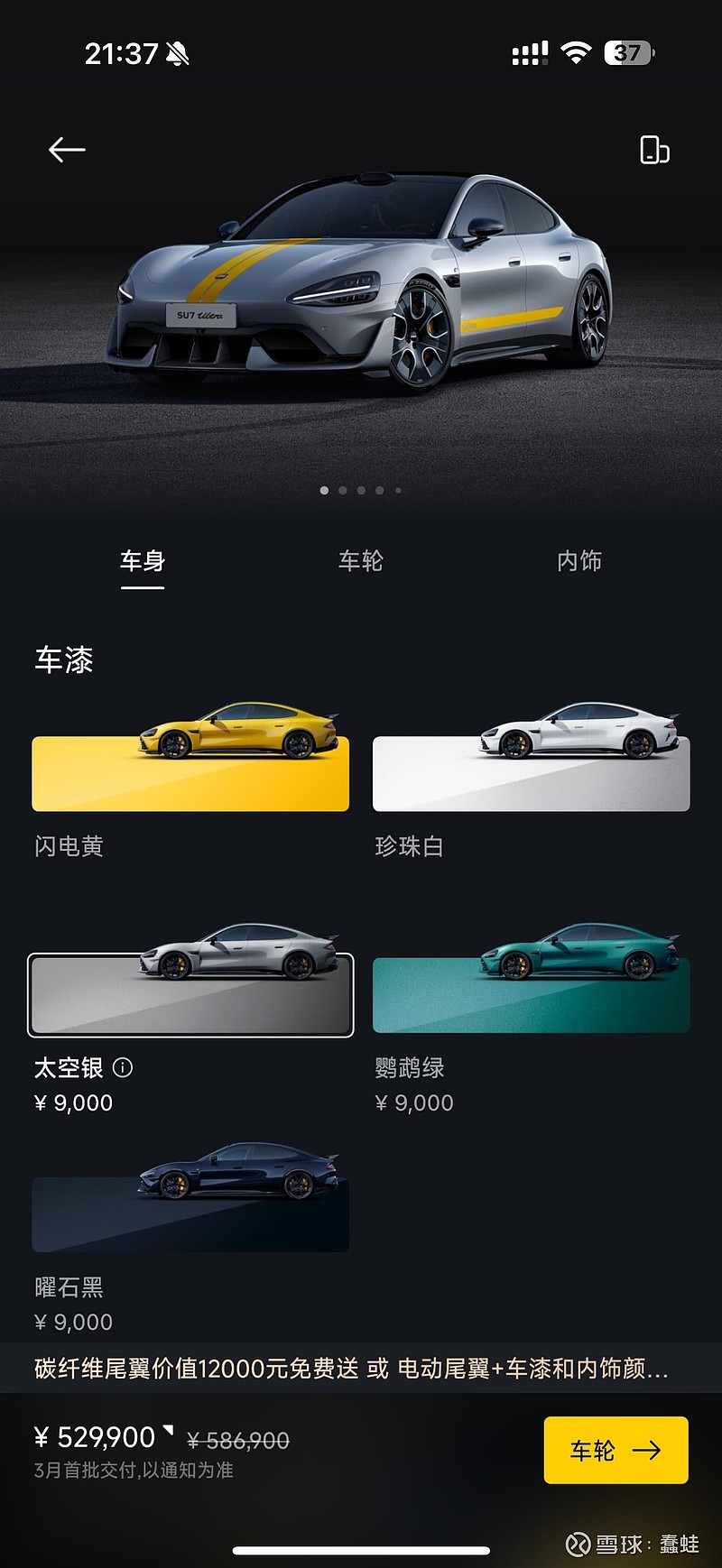Open the device view icon at top right
The height and width of the screenshot is (1568, 722).
click(654, 150)
